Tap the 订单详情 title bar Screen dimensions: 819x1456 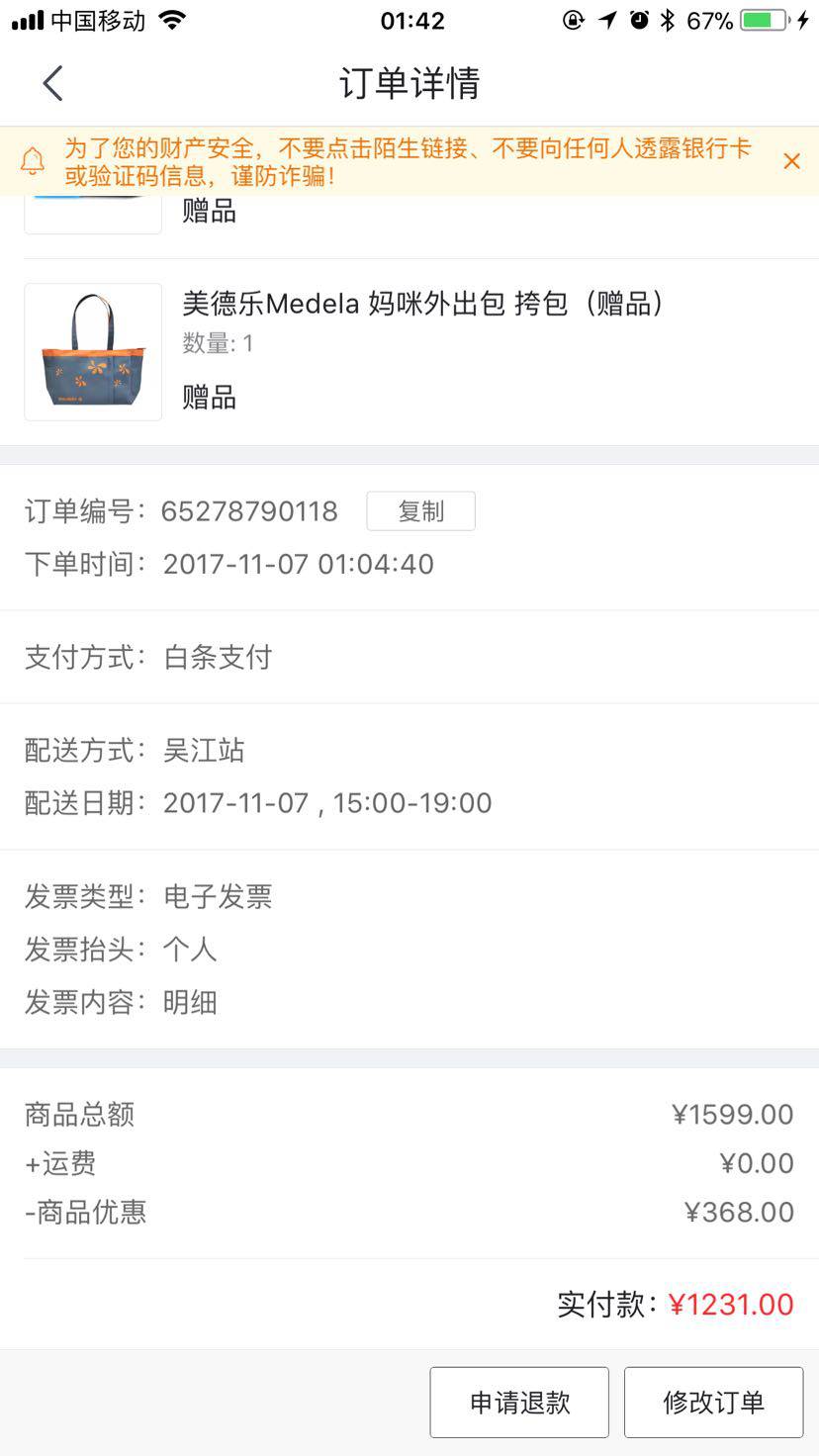click(x=409, y=84)
